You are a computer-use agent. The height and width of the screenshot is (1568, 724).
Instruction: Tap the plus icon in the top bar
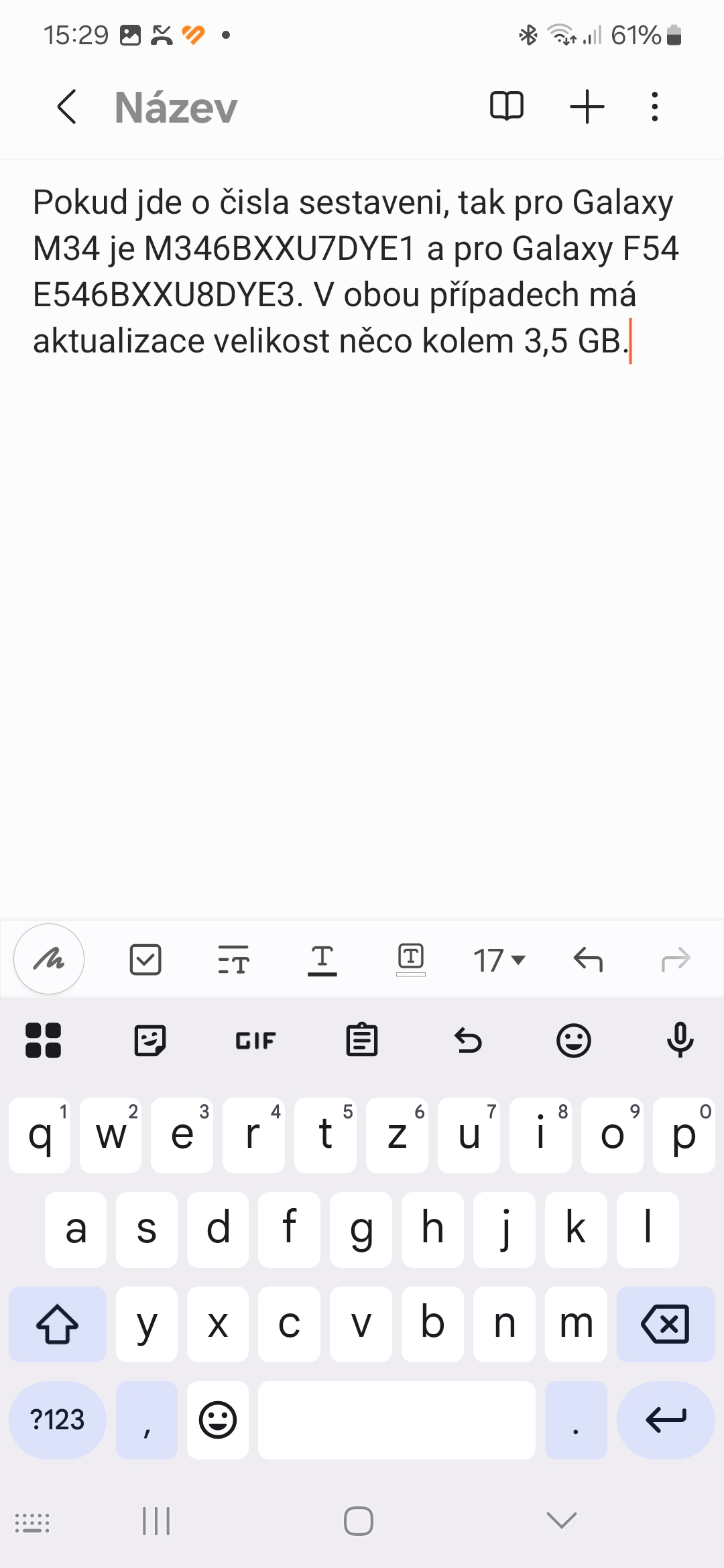587,107
